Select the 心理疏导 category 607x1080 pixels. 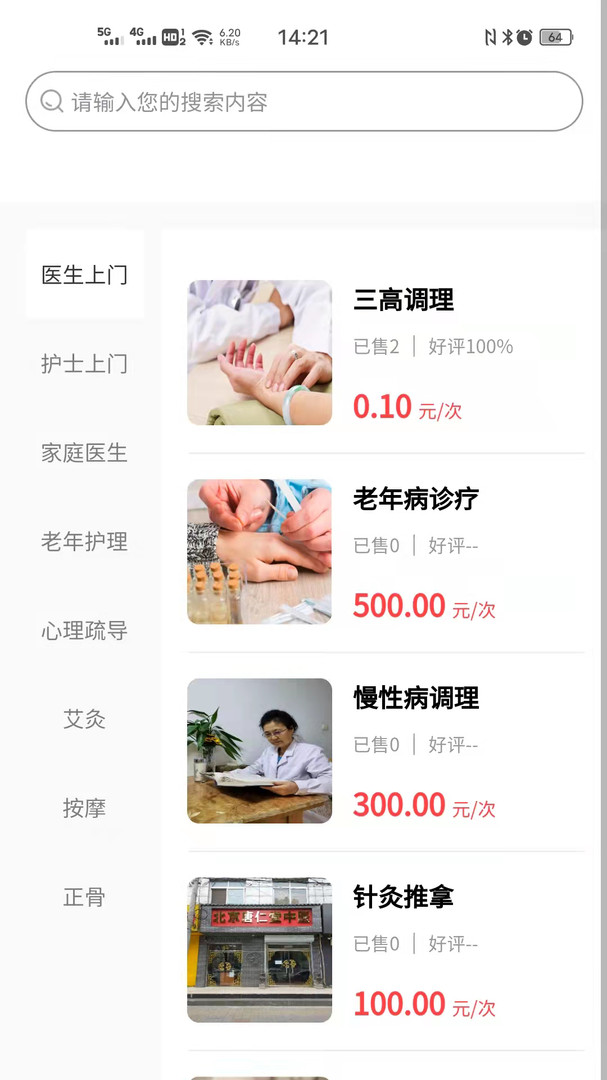point(85,631)
